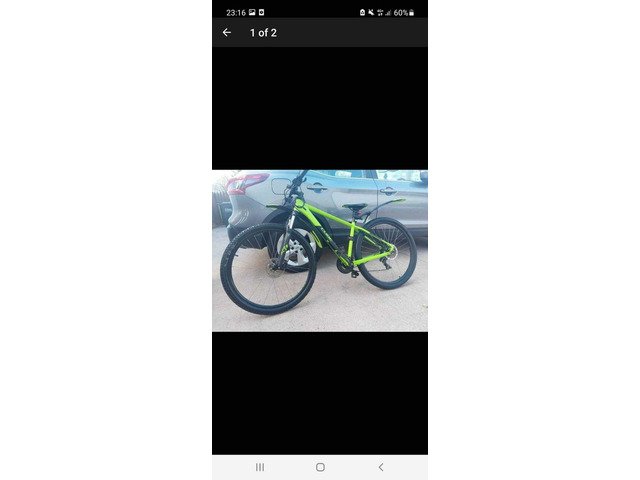The height and width of the screenshot is (480, 640).
Task: Tap the back arrow in the top bar
Action: tap(227, 33)
